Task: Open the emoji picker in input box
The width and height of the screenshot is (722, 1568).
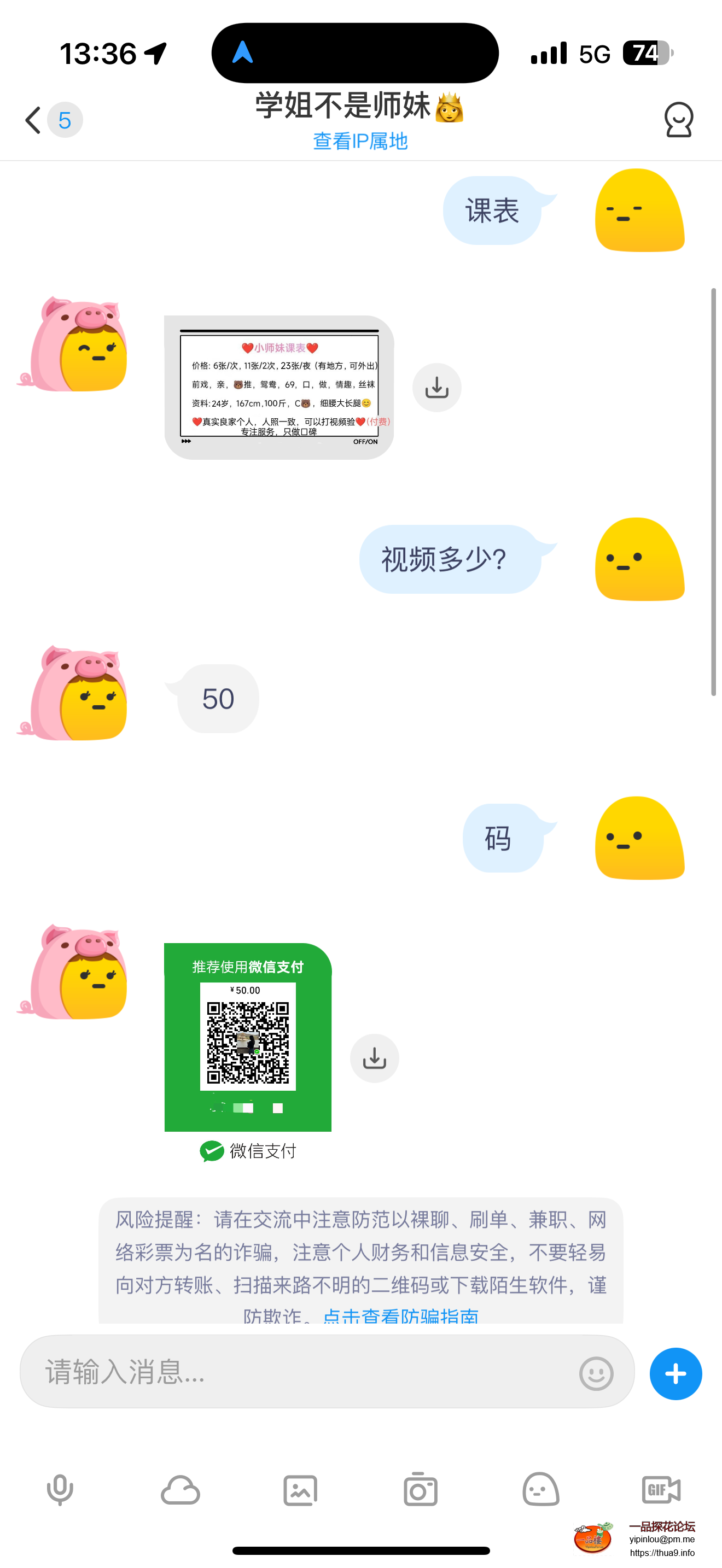Action: [x=596, y=1373]
